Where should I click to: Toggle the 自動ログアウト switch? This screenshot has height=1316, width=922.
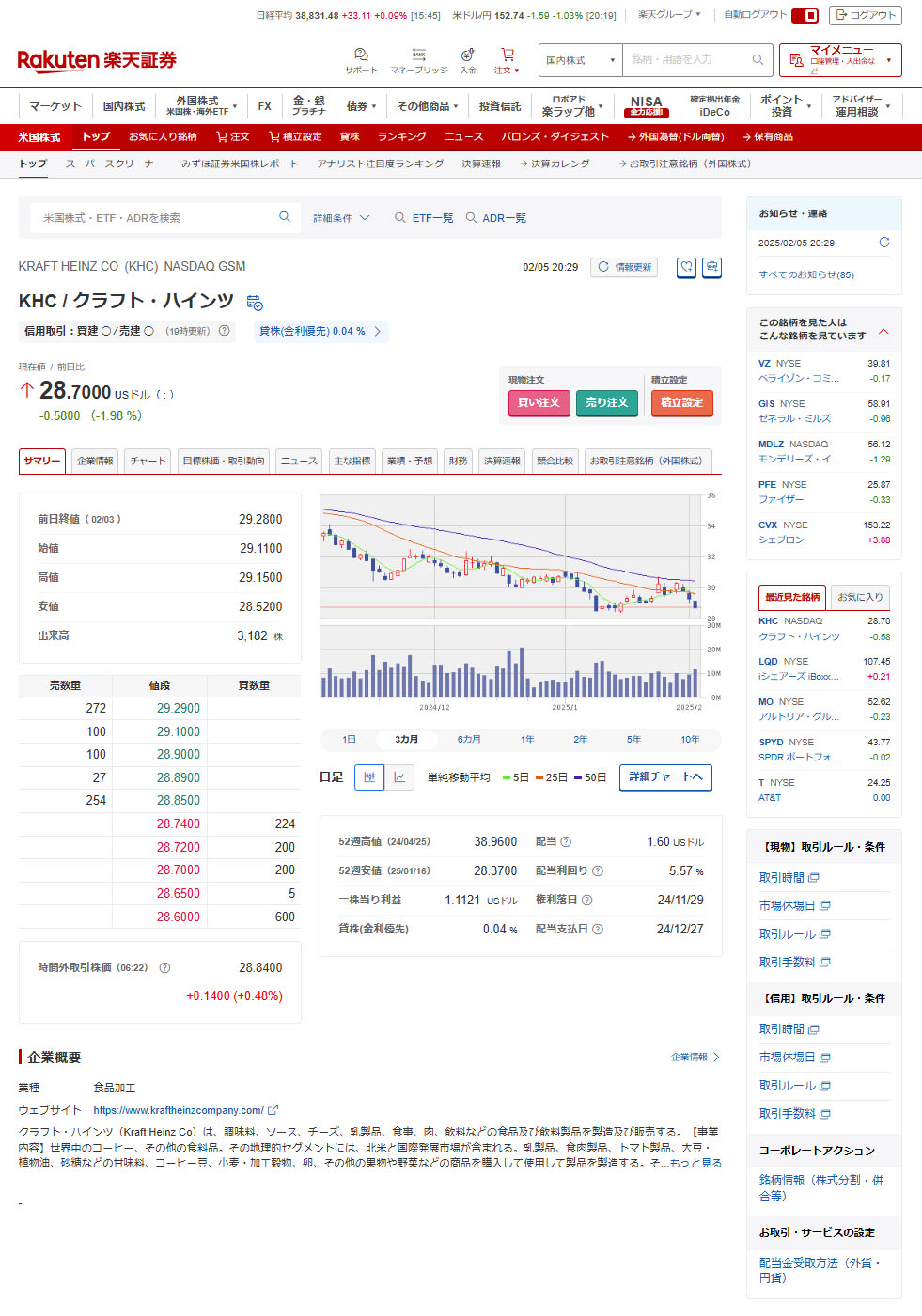(805, 15)
